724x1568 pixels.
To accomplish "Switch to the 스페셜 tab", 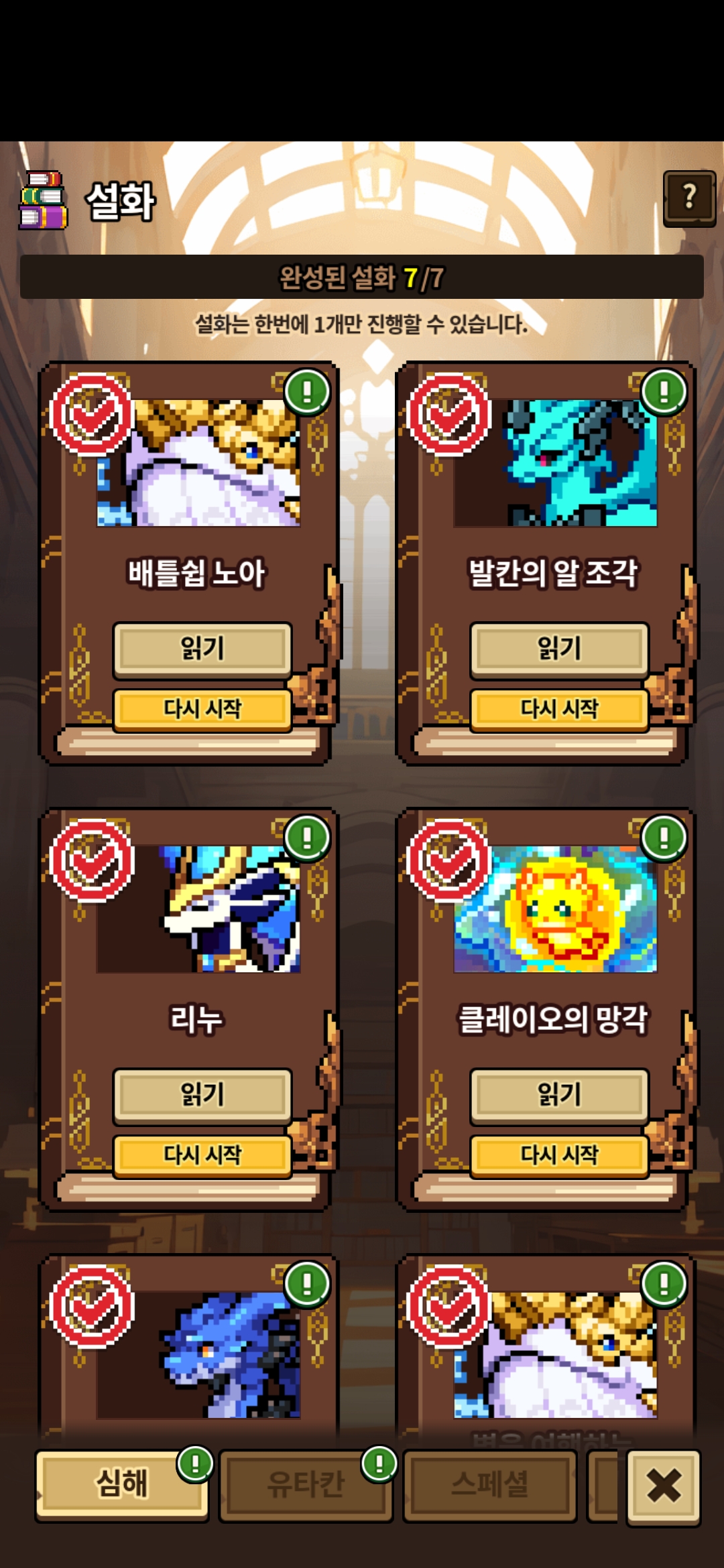I will tap(489, 1485).
